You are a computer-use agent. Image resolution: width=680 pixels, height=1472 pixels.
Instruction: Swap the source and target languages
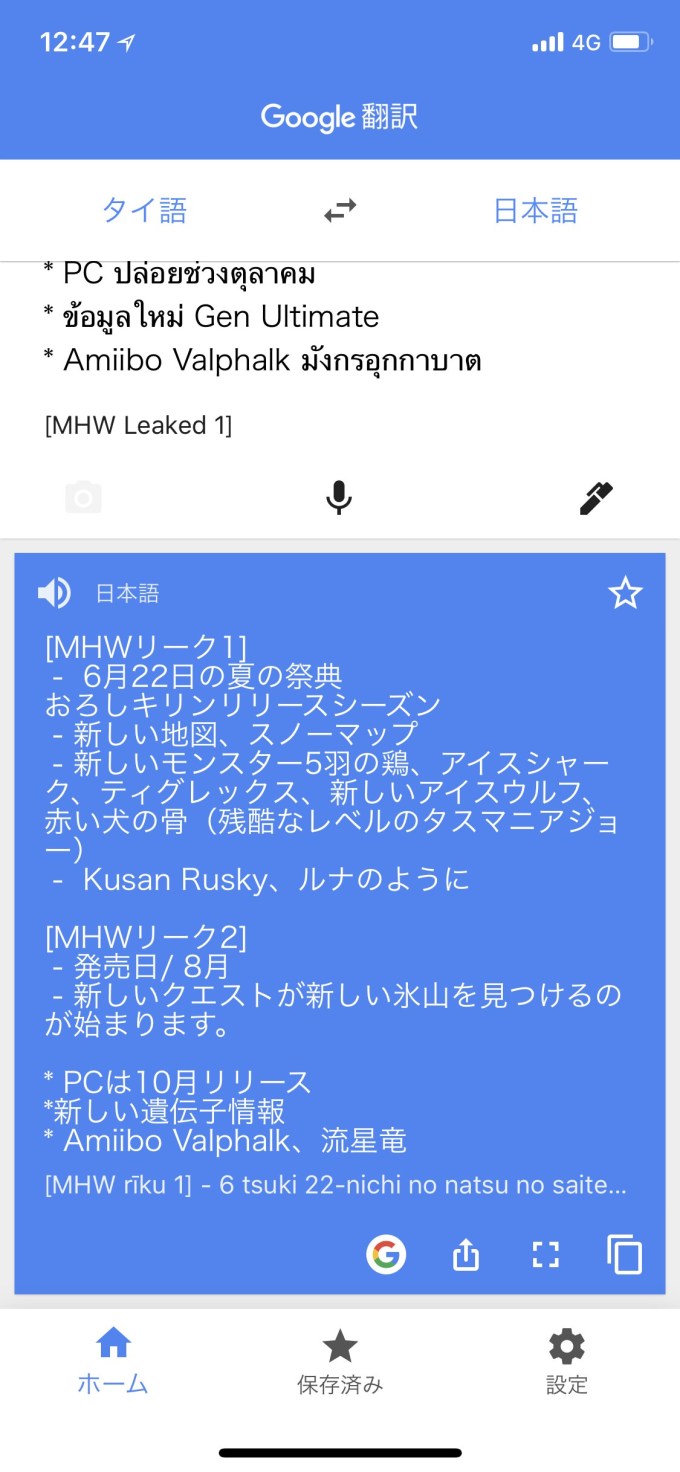pyautogui.click(x=340, y=211)
